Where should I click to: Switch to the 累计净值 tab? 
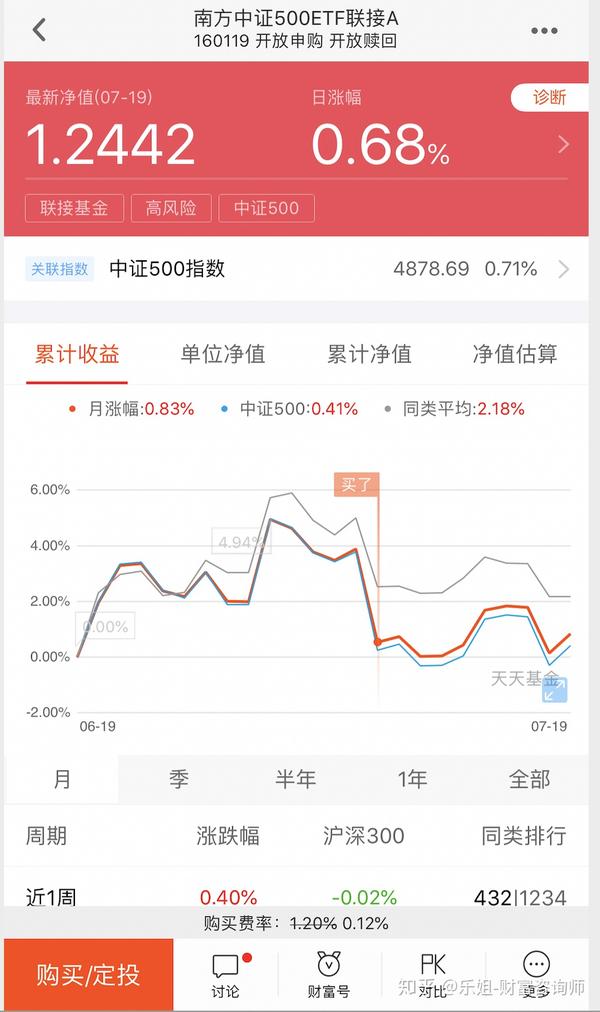[369, 354]
